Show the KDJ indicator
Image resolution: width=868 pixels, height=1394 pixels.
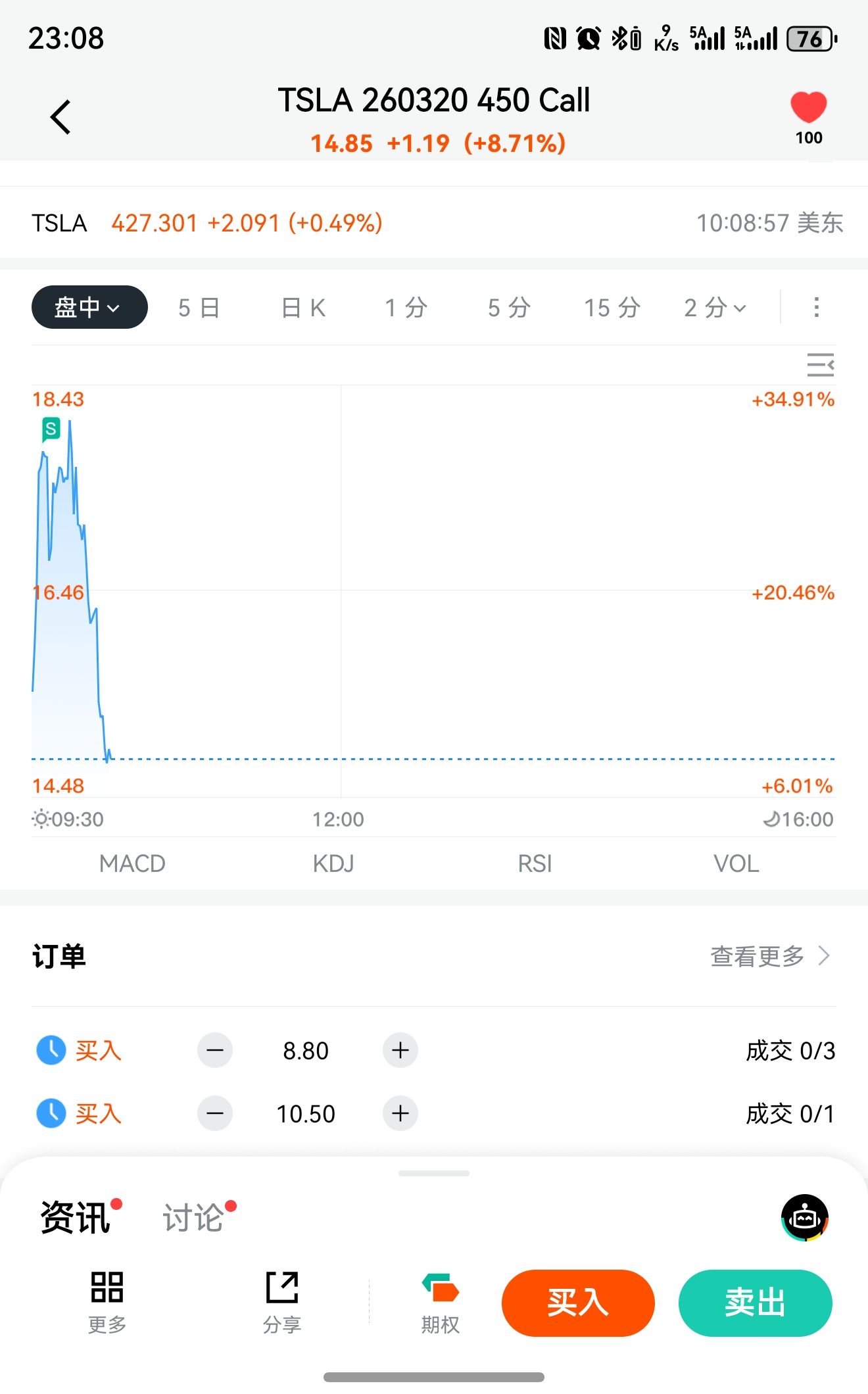pyautogui.click(x=333, y=863)
